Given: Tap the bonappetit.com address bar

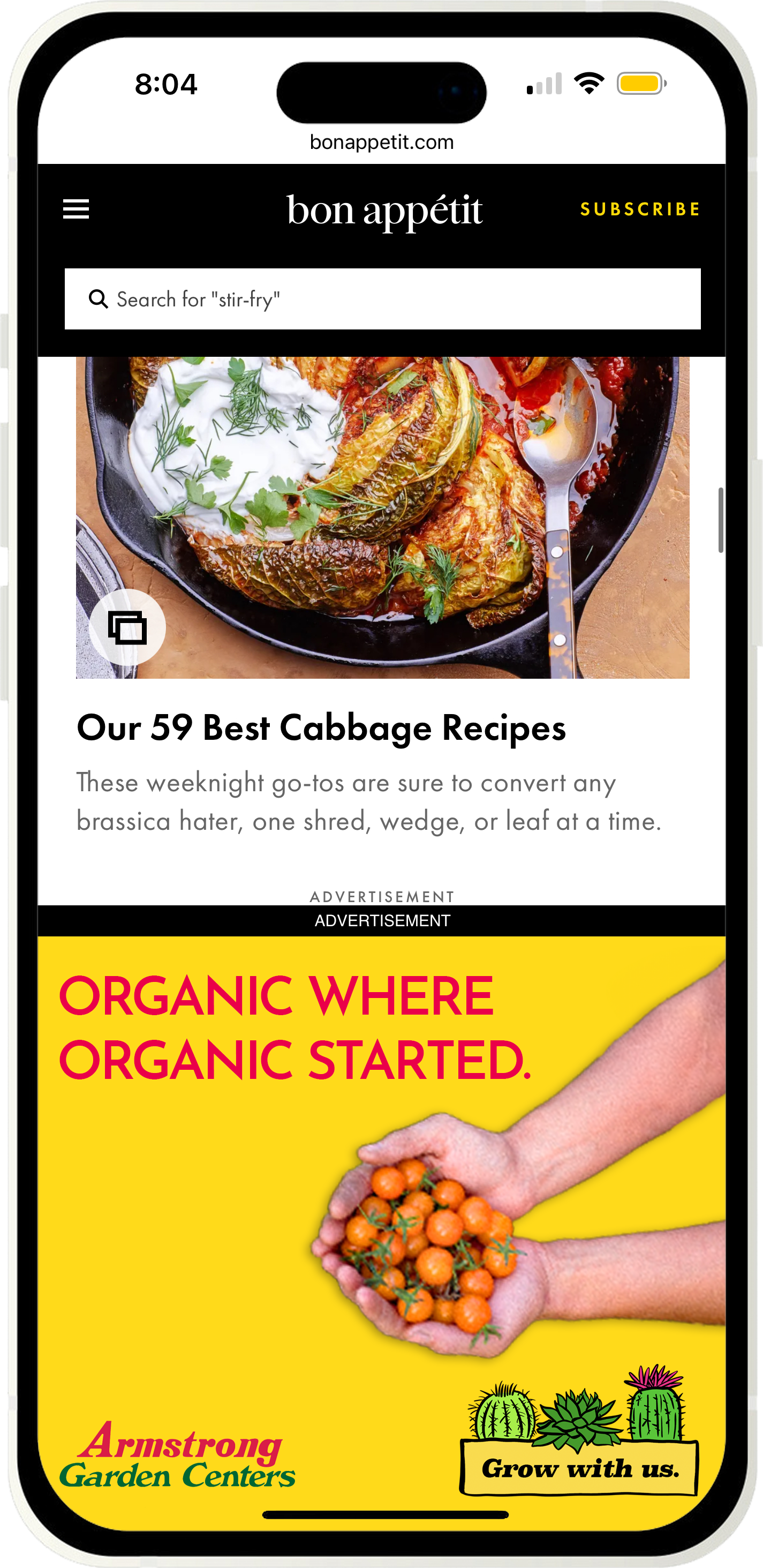Looking at the screenshot, I should 381,142.
